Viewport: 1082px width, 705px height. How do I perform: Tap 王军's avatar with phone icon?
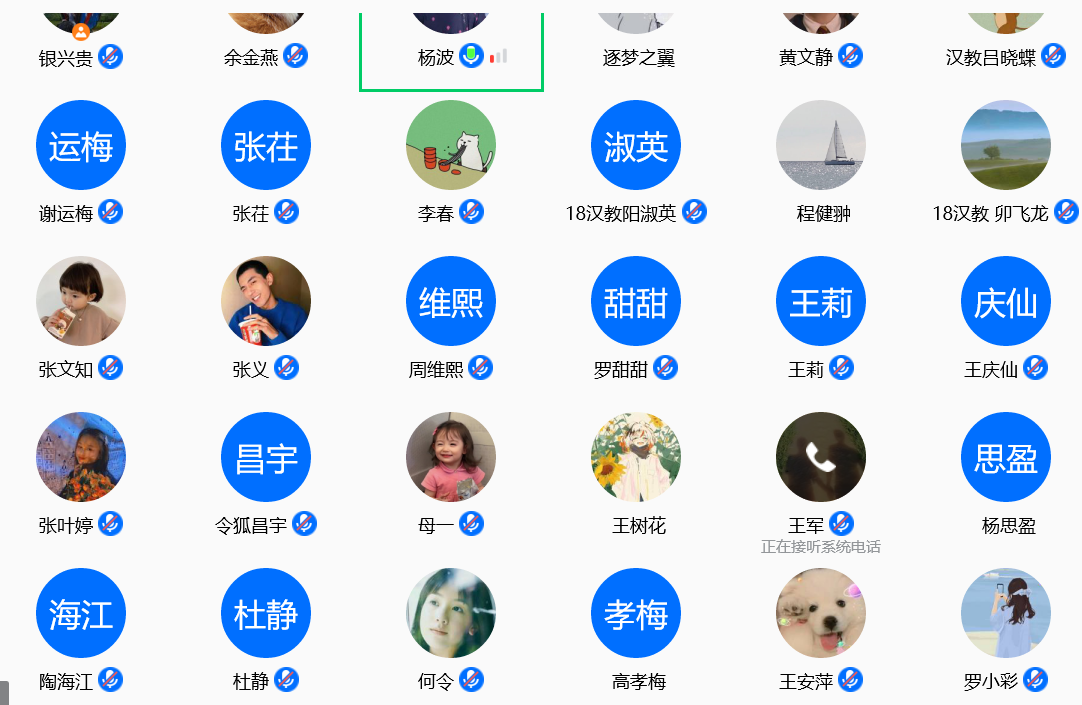821,457
